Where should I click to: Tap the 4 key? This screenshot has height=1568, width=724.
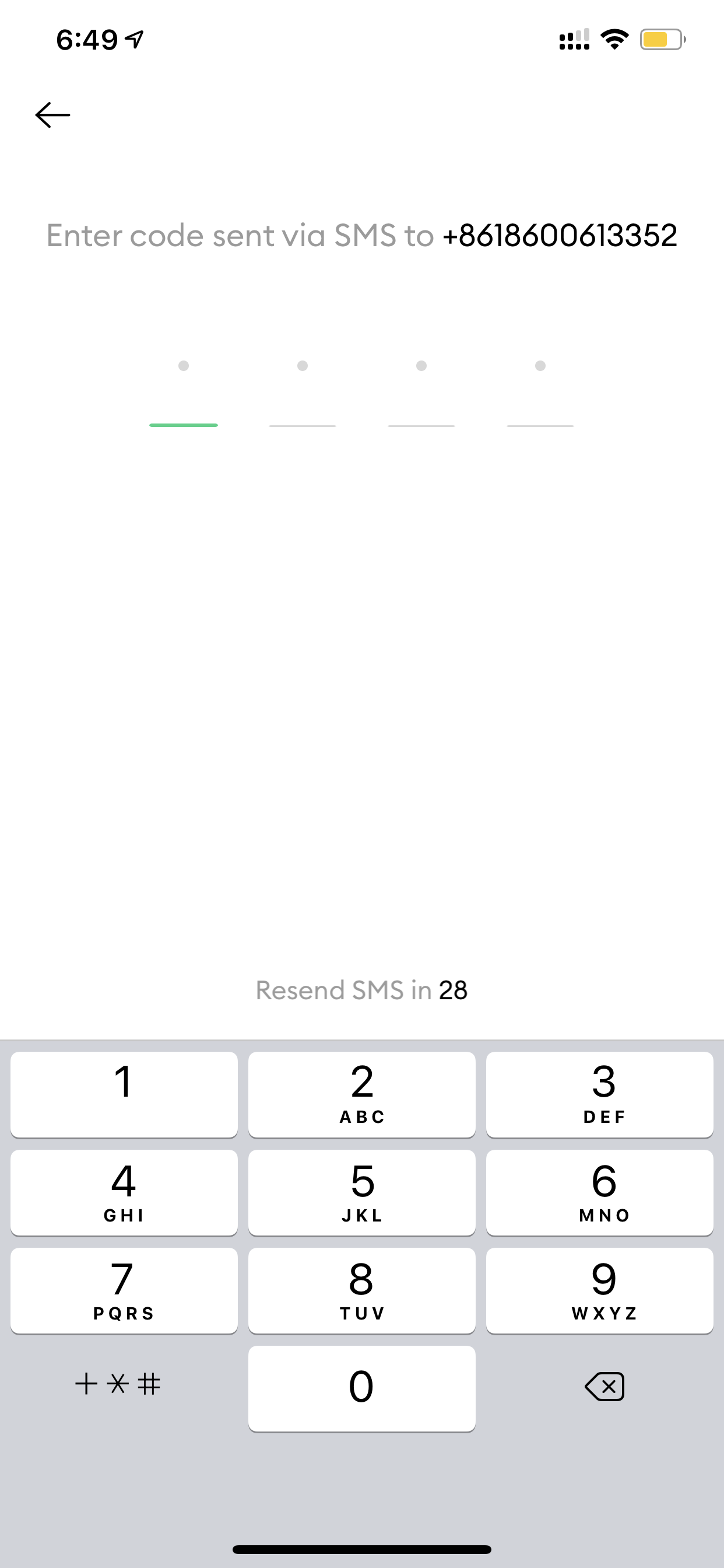[124, 1192]
